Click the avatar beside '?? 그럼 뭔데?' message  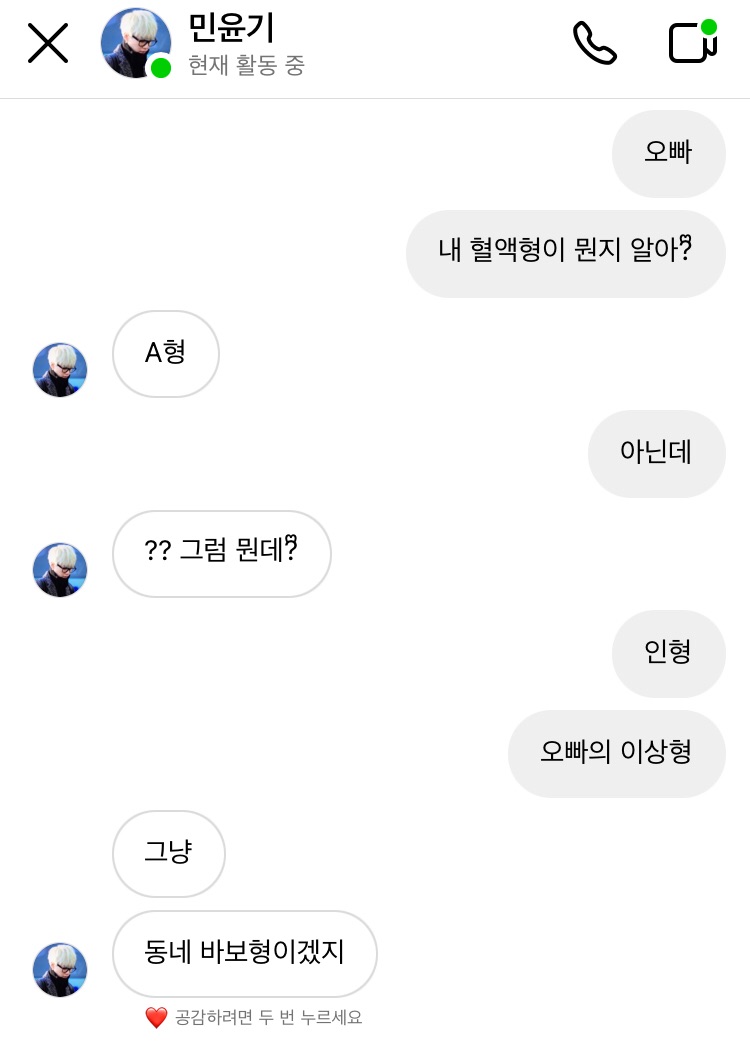tap(60, 570)
